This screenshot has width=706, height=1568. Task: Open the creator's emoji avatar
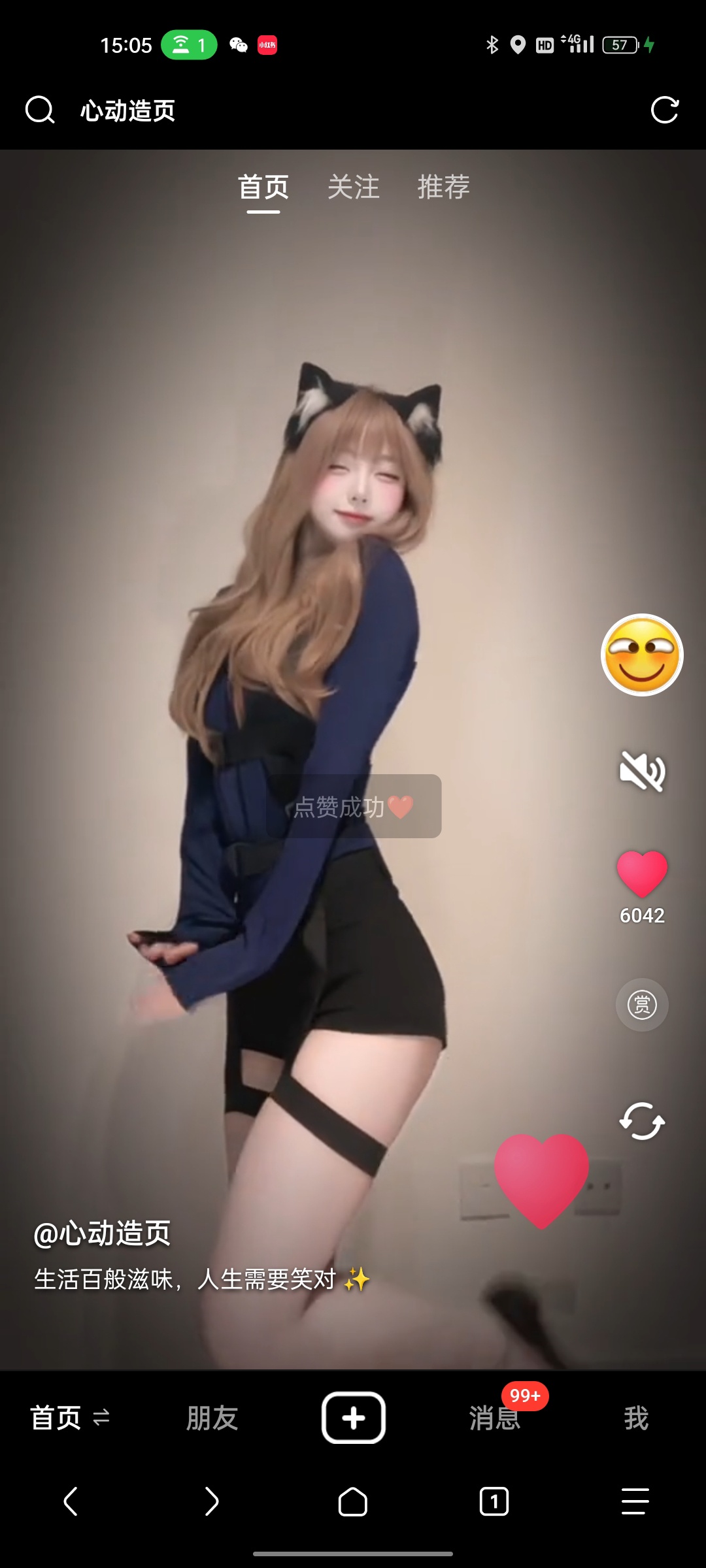tap(642, 655)
